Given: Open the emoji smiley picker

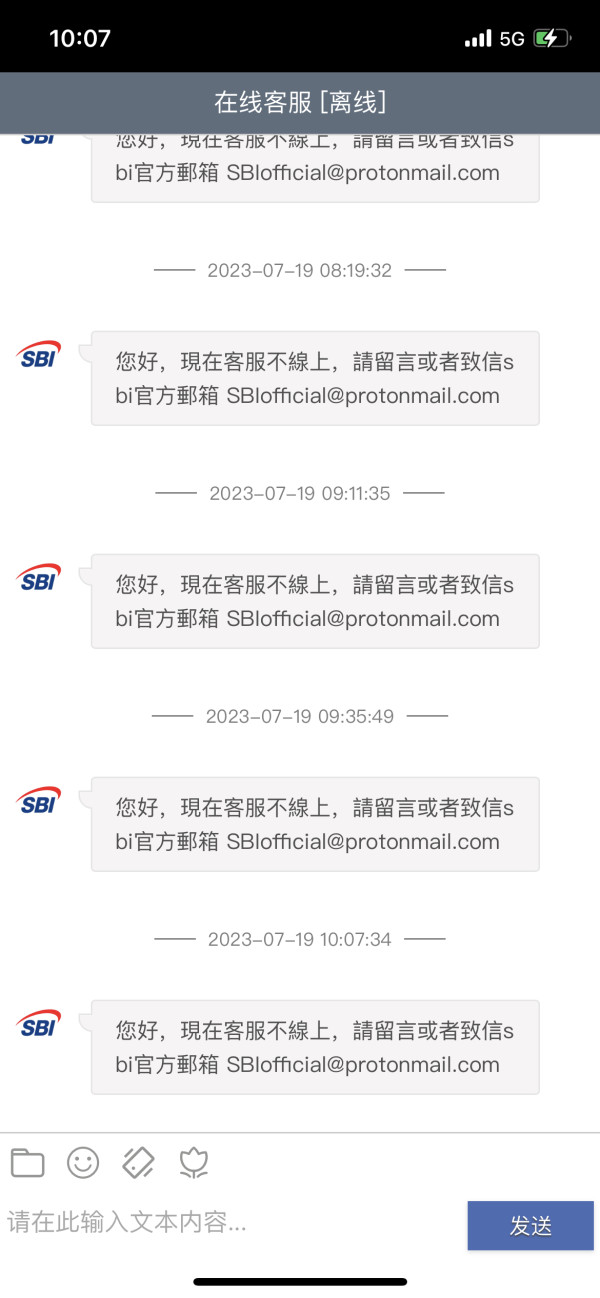Looking at the screenshot, I should click(83, 1162).
